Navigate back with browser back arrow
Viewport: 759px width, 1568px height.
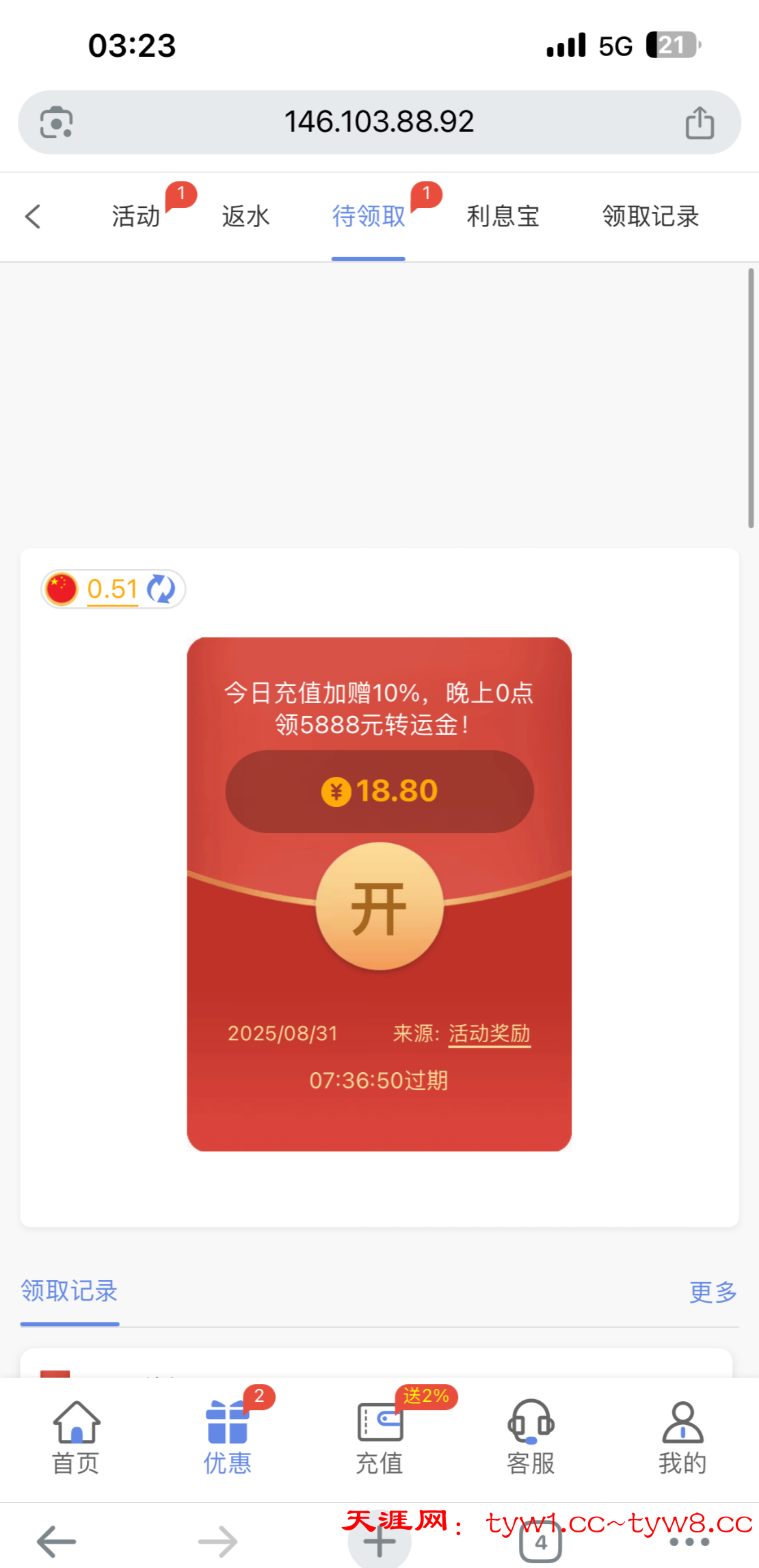tap(56, 1542)
